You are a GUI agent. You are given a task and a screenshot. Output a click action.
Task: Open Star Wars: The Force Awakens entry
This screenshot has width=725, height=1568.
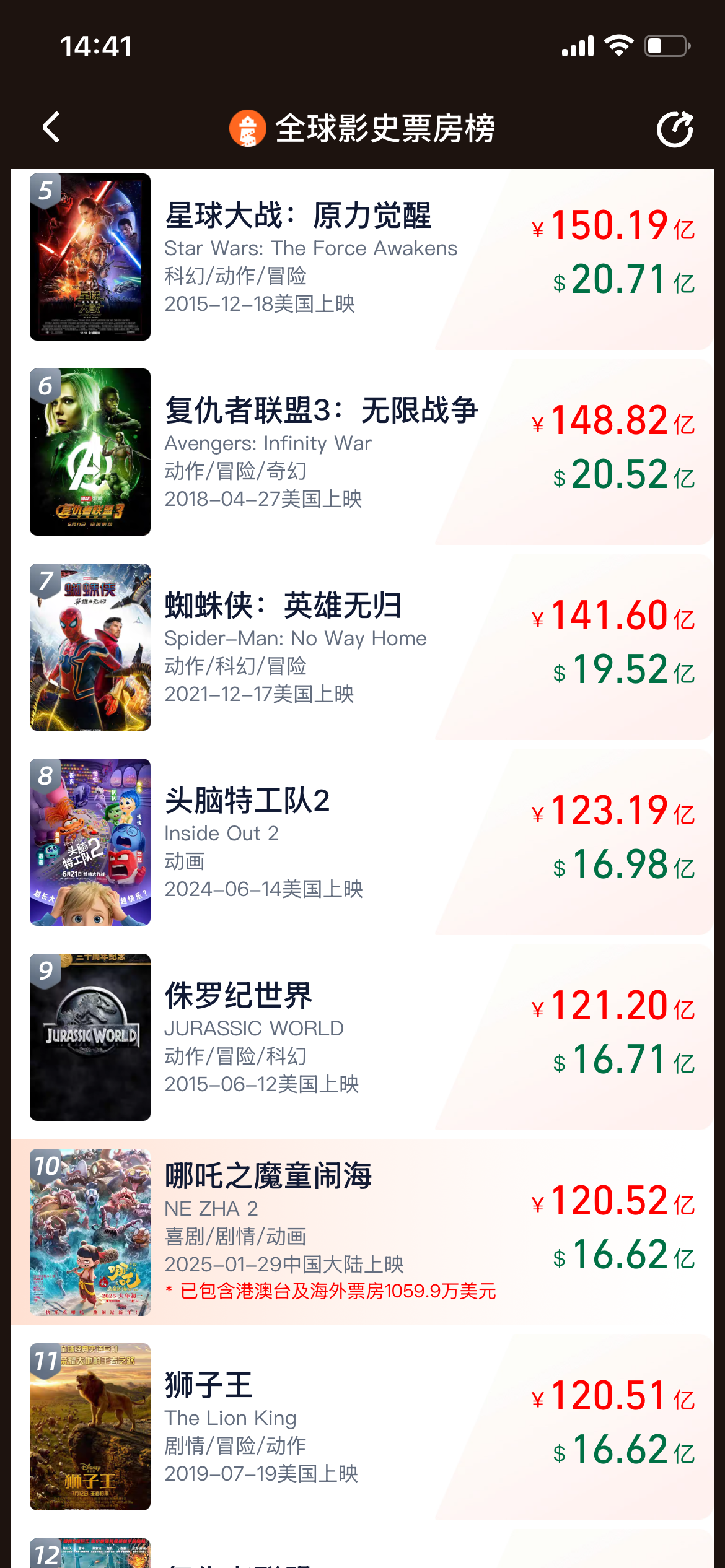[x=310, y=257]
